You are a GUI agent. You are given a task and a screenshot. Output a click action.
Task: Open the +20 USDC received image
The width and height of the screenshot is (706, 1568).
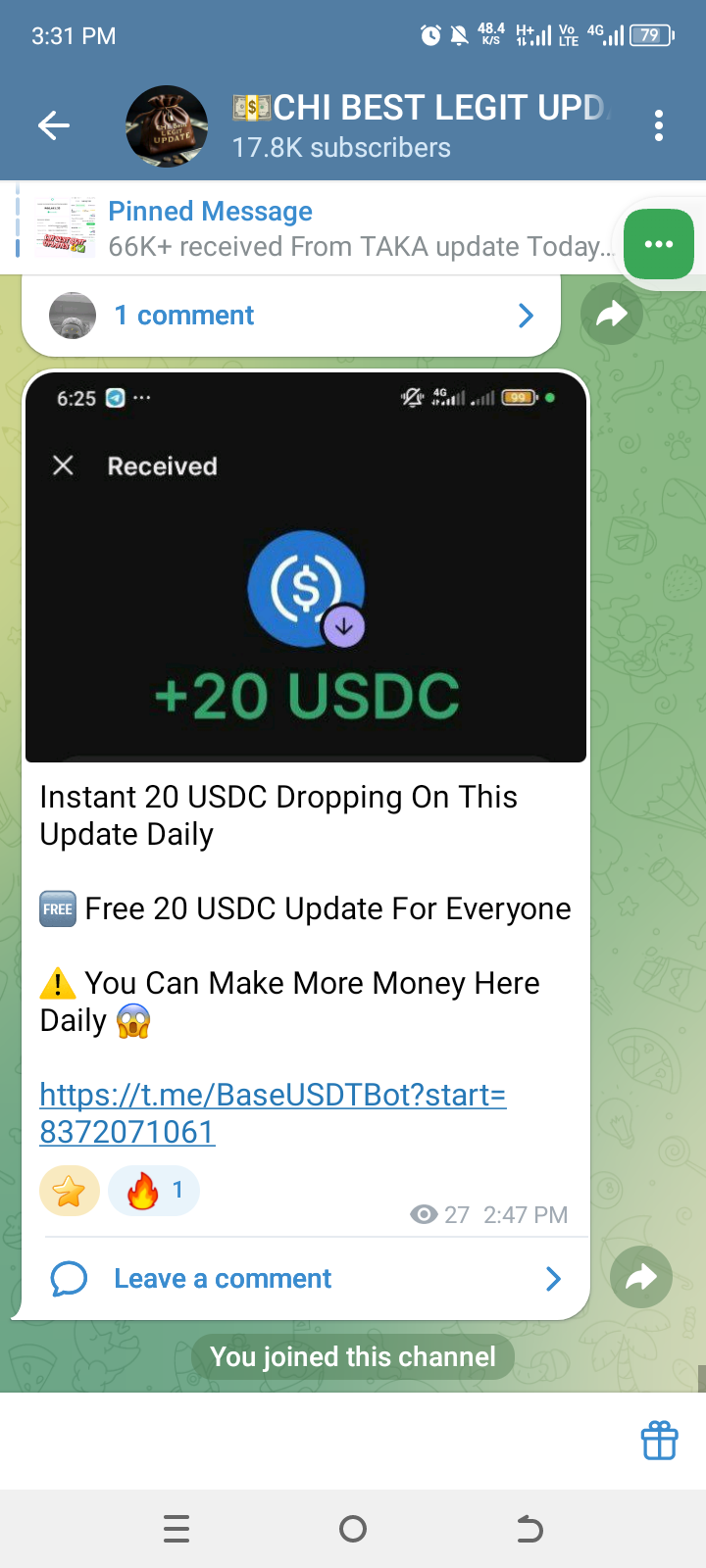point(306,566)
